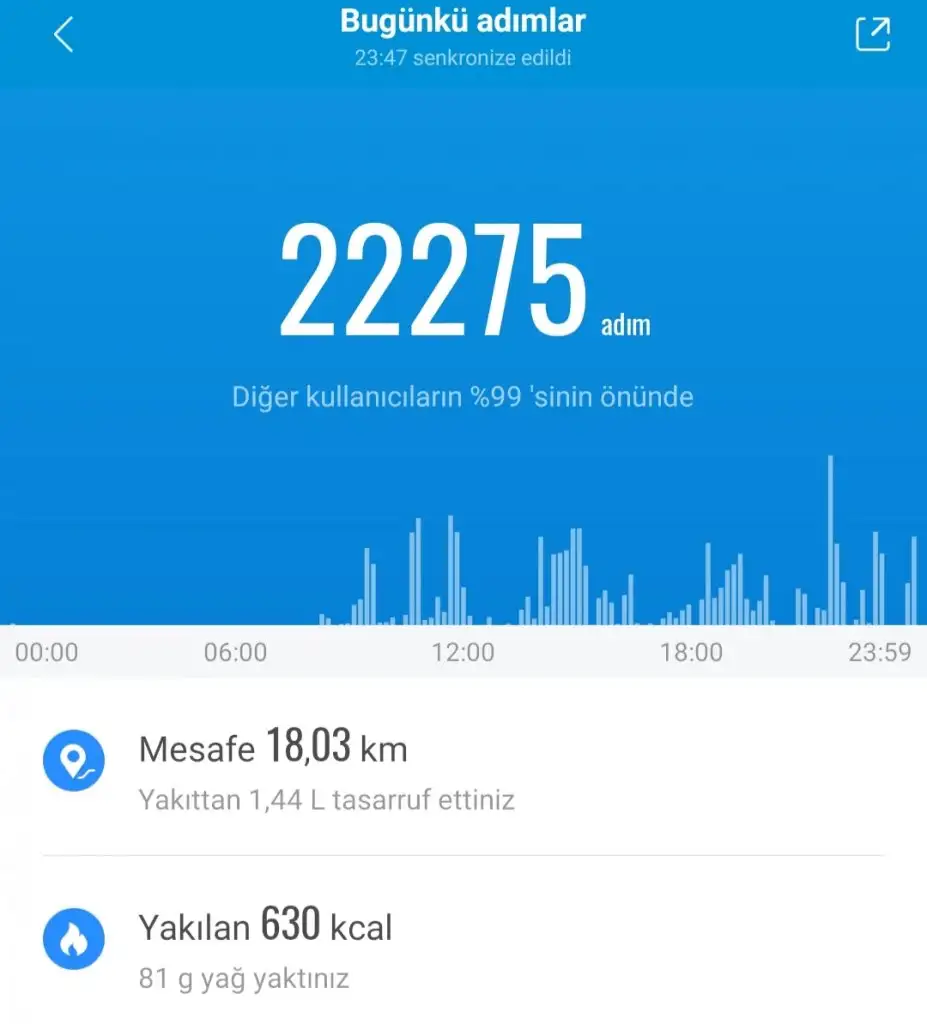Share today's step summary

872,34
